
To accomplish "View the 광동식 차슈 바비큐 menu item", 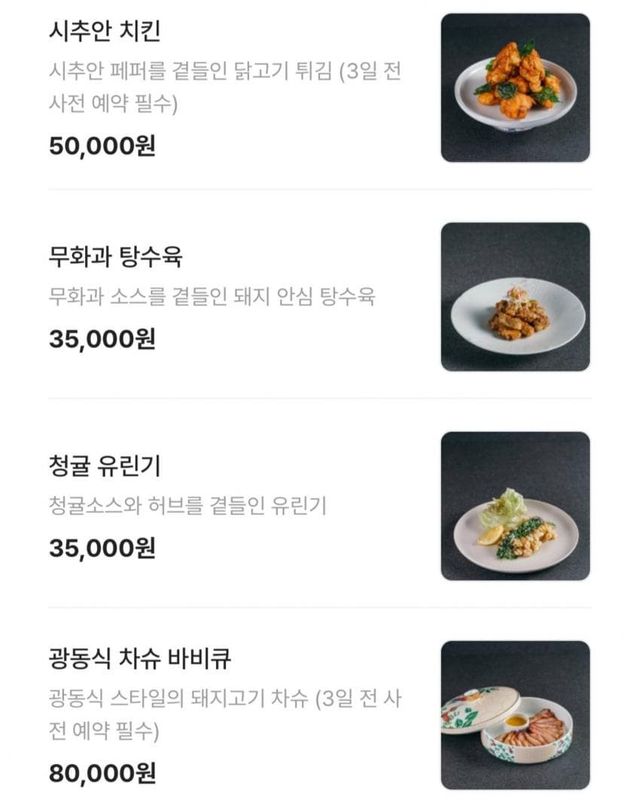I will [x=140, y=659].
